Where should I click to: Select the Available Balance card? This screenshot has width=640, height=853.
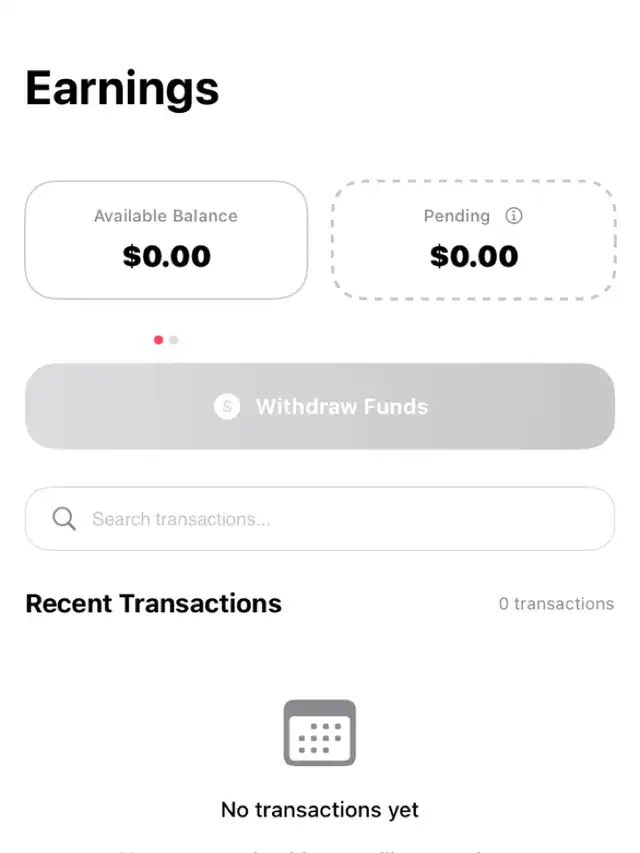166,240
